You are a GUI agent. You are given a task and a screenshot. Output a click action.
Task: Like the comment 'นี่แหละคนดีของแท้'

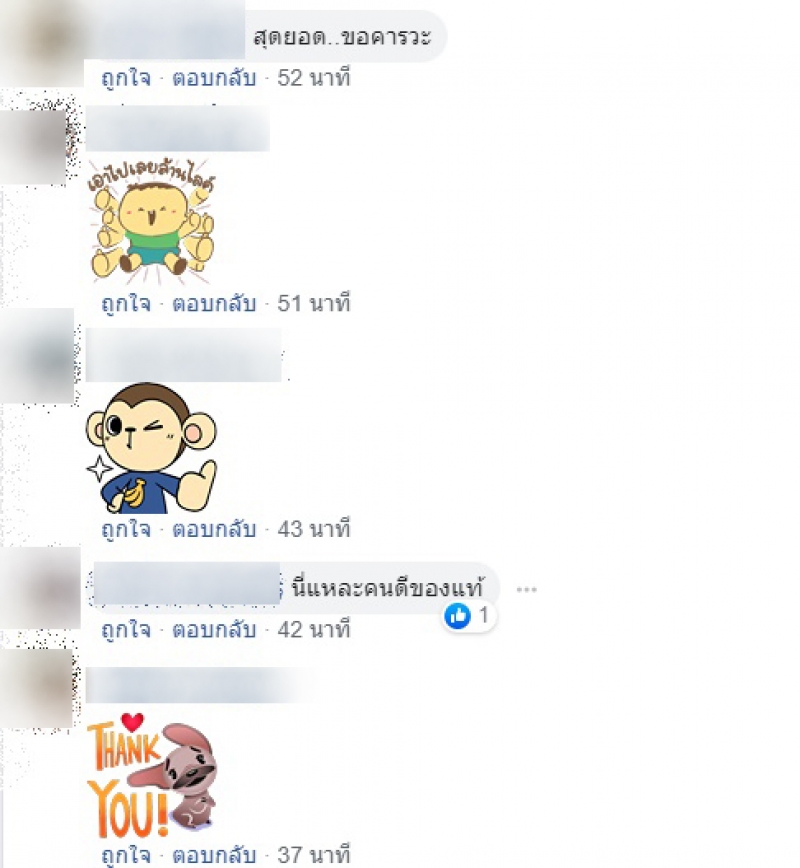[x=125, y=630]
